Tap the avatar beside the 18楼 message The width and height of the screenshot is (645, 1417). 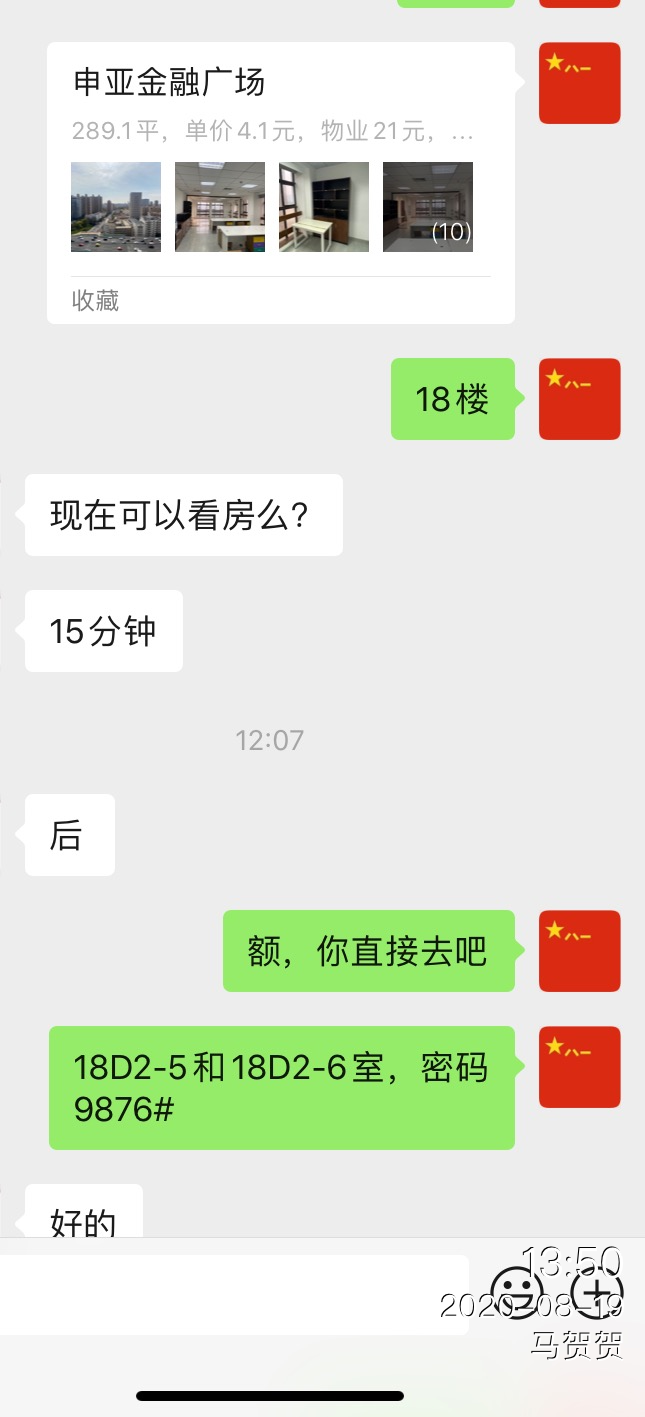pyautogui.click(x=579, y=399)
